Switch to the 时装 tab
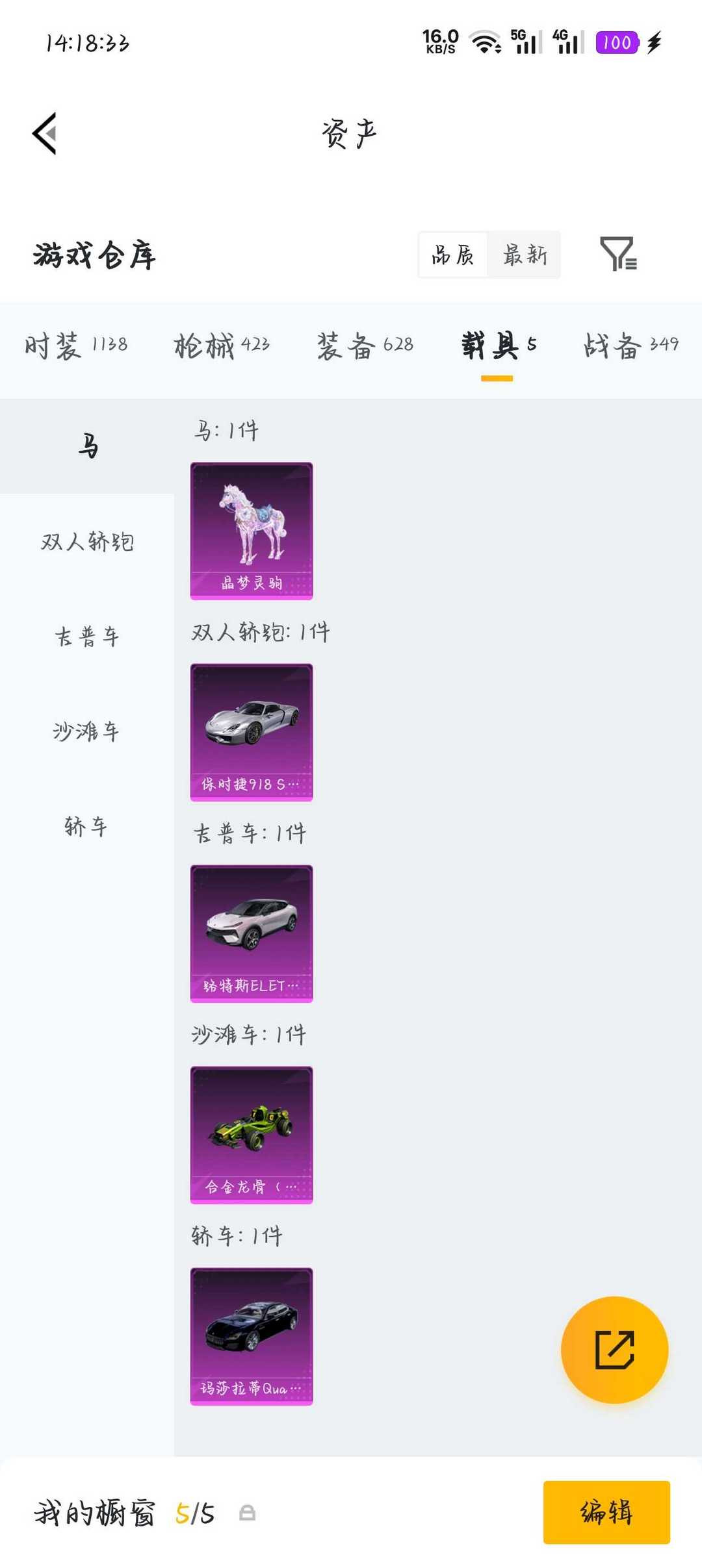 pos(76,346)
